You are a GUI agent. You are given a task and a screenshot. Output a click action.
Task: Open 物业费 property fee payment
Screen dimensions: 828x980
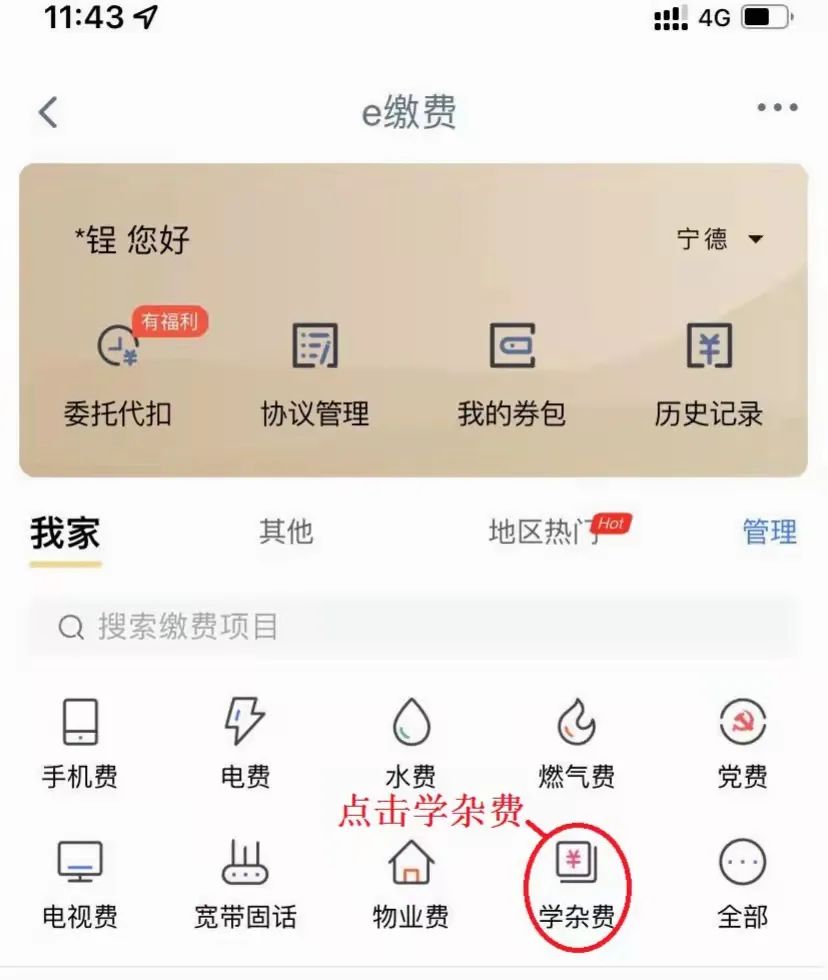(x=411, y=884)
